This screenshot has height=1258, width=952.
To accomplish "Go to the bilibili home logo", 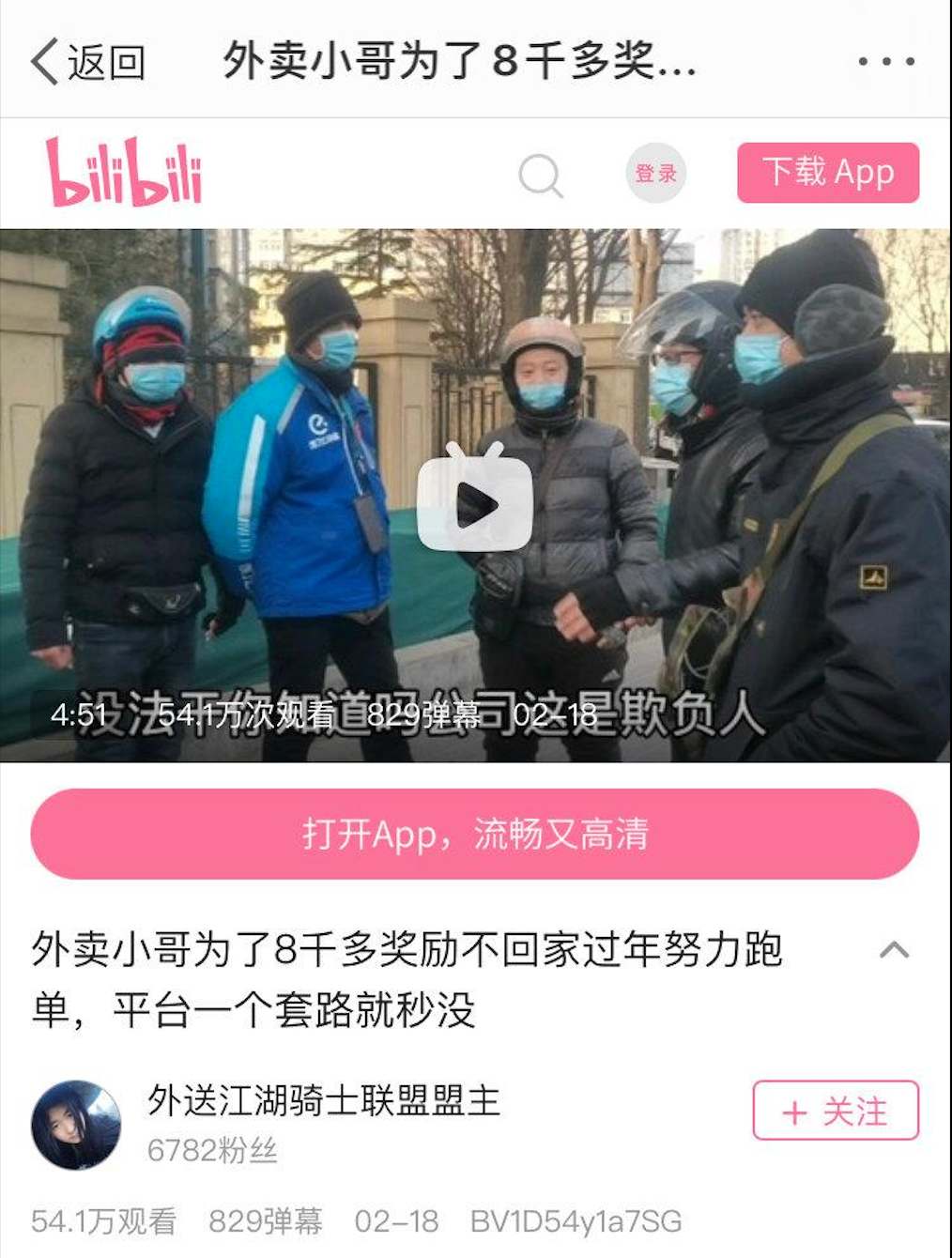I will click(x=124, y=173).
